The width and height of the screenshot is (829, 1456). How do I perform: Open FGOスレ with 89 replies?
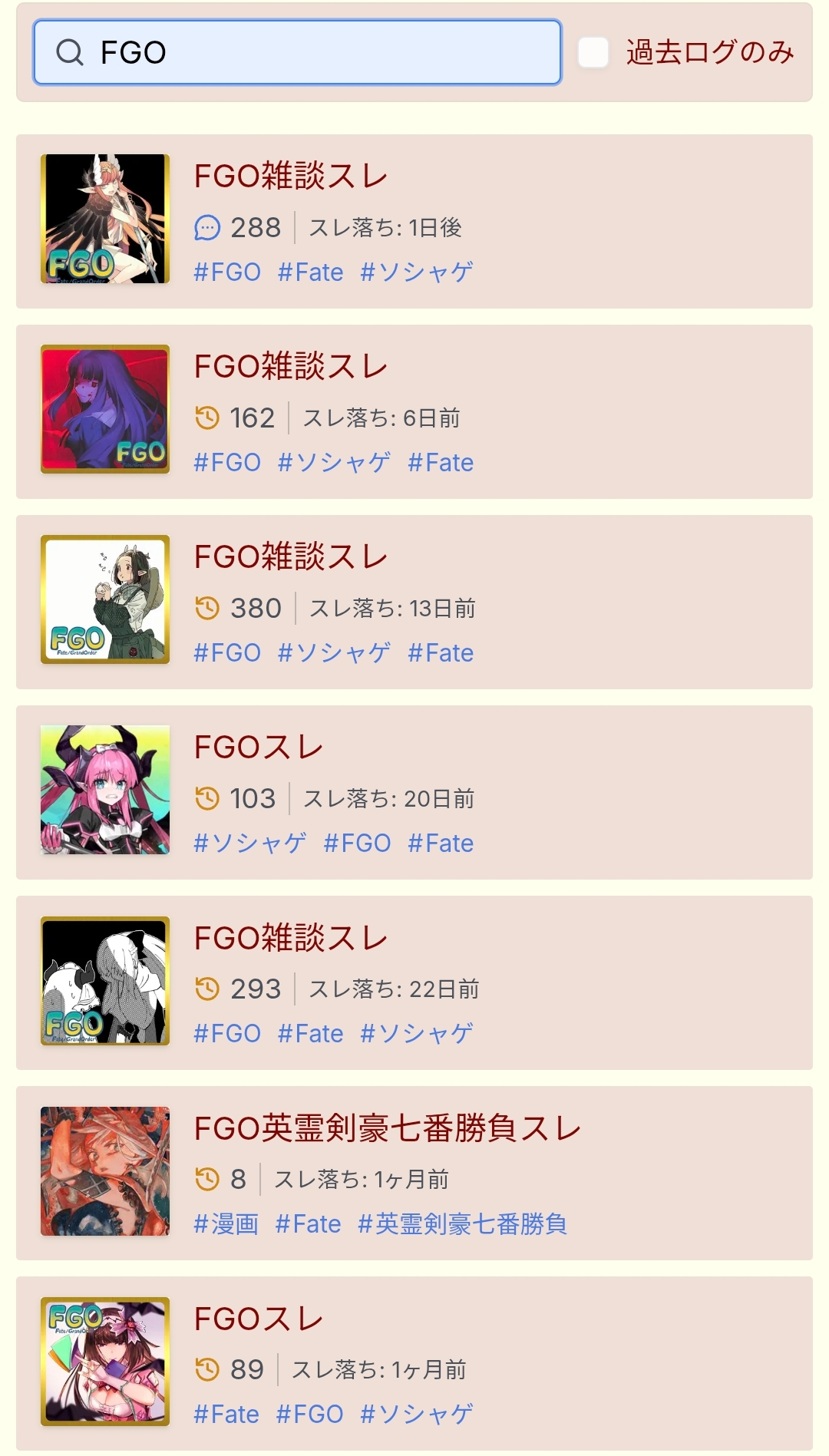[x=258, y=1318]
